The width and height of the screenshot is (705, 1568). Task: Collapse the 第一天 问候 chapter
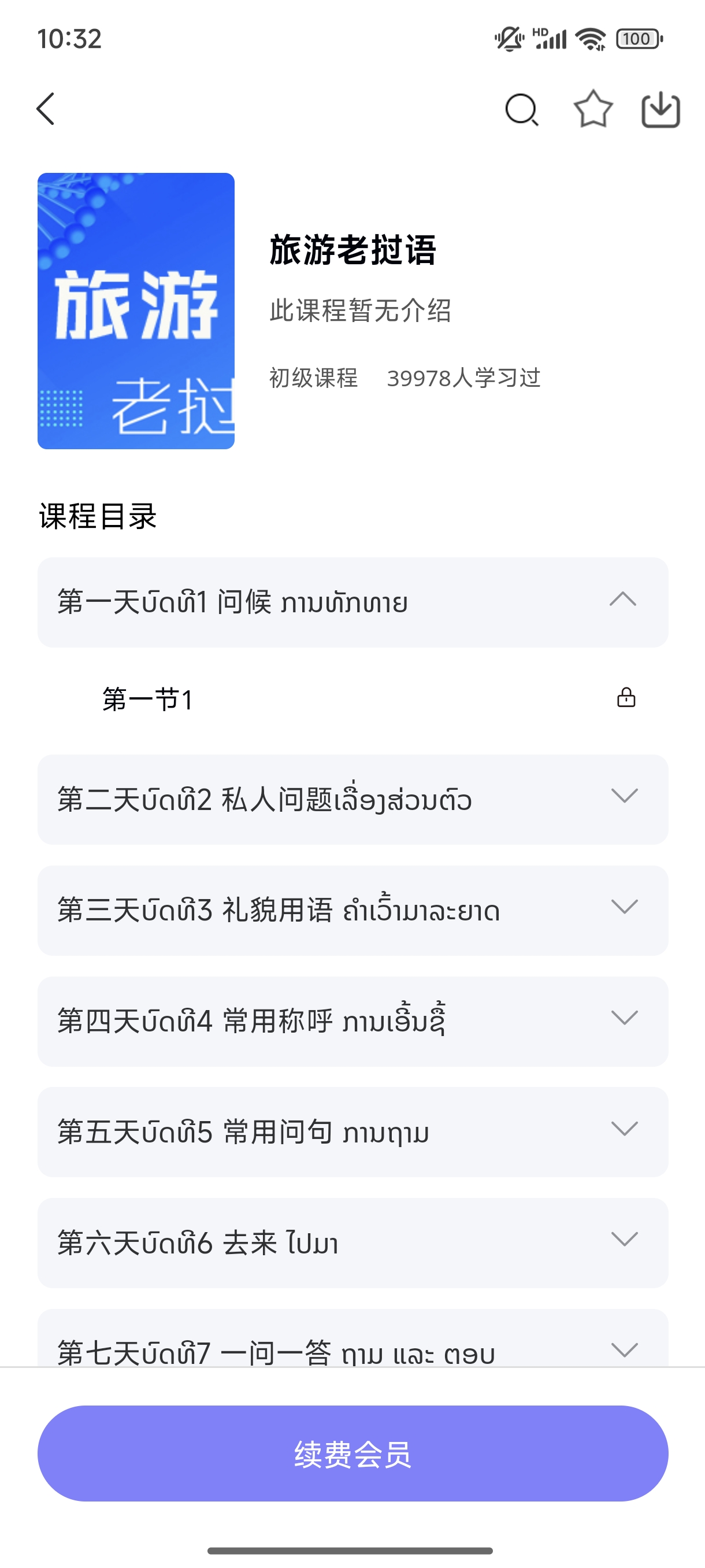[x=353, y=602]
